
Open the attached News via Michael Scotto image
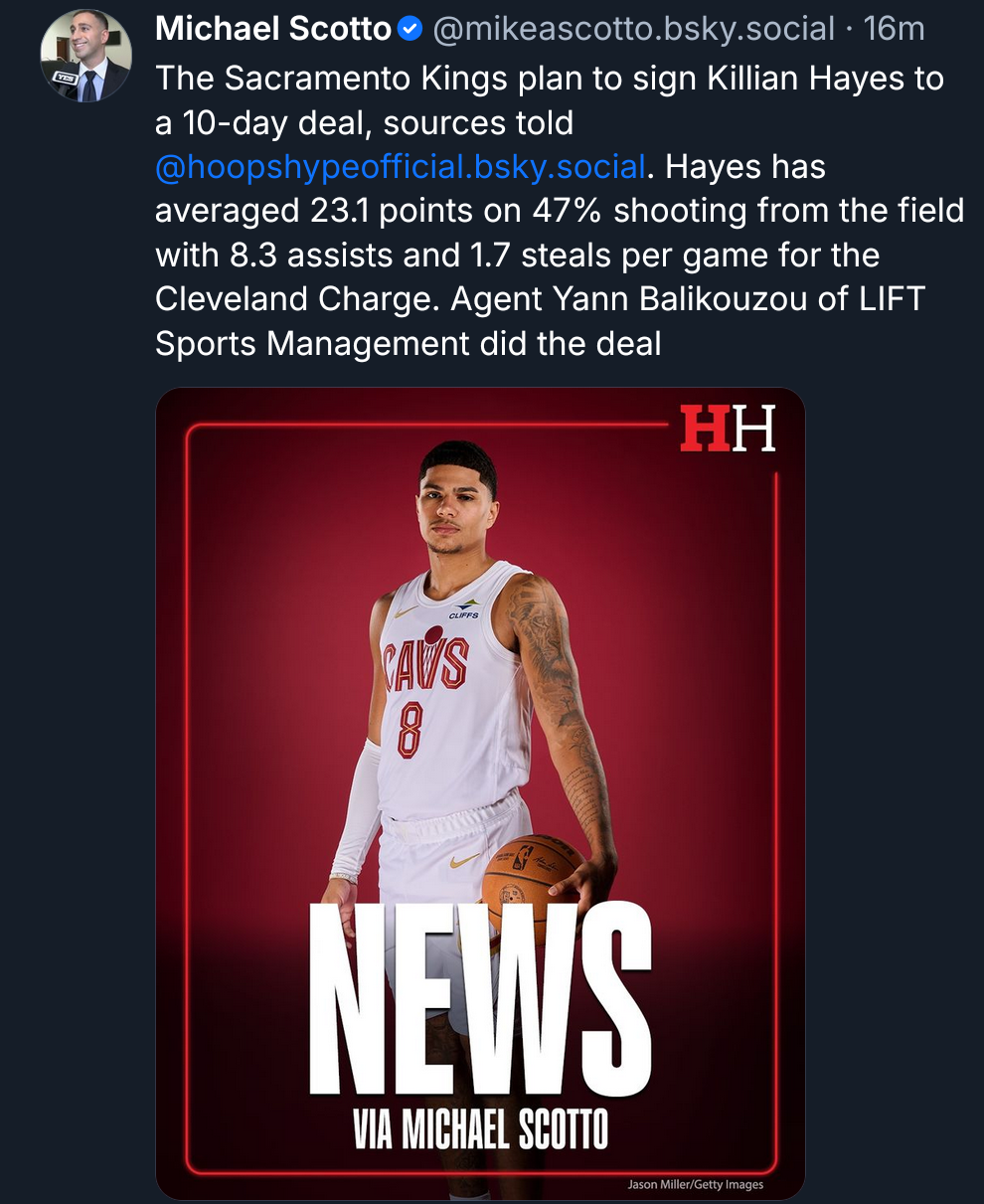[480, 792]
